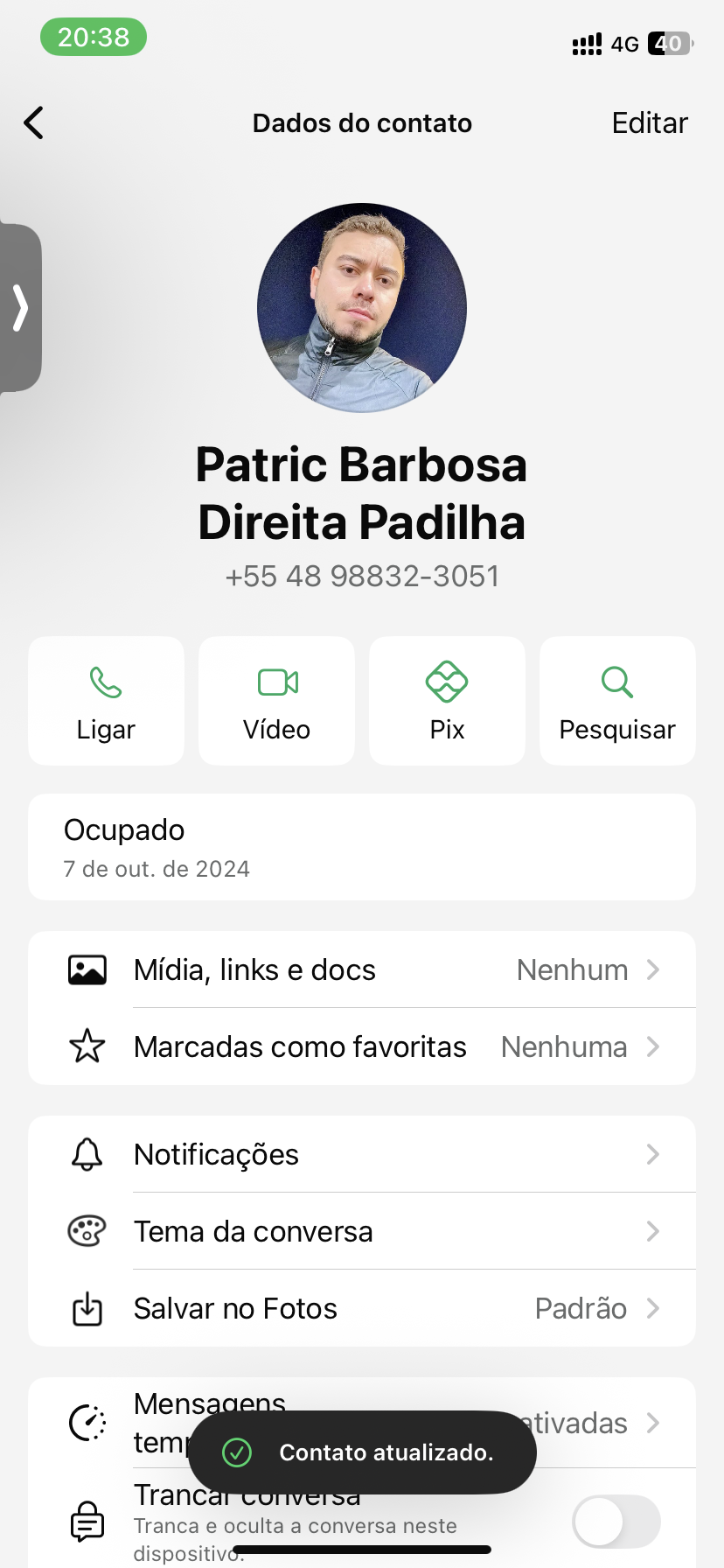This screenshot has height=1568, width=724.
Task: Change the Tema da conversa
Action: point(362,1231)
